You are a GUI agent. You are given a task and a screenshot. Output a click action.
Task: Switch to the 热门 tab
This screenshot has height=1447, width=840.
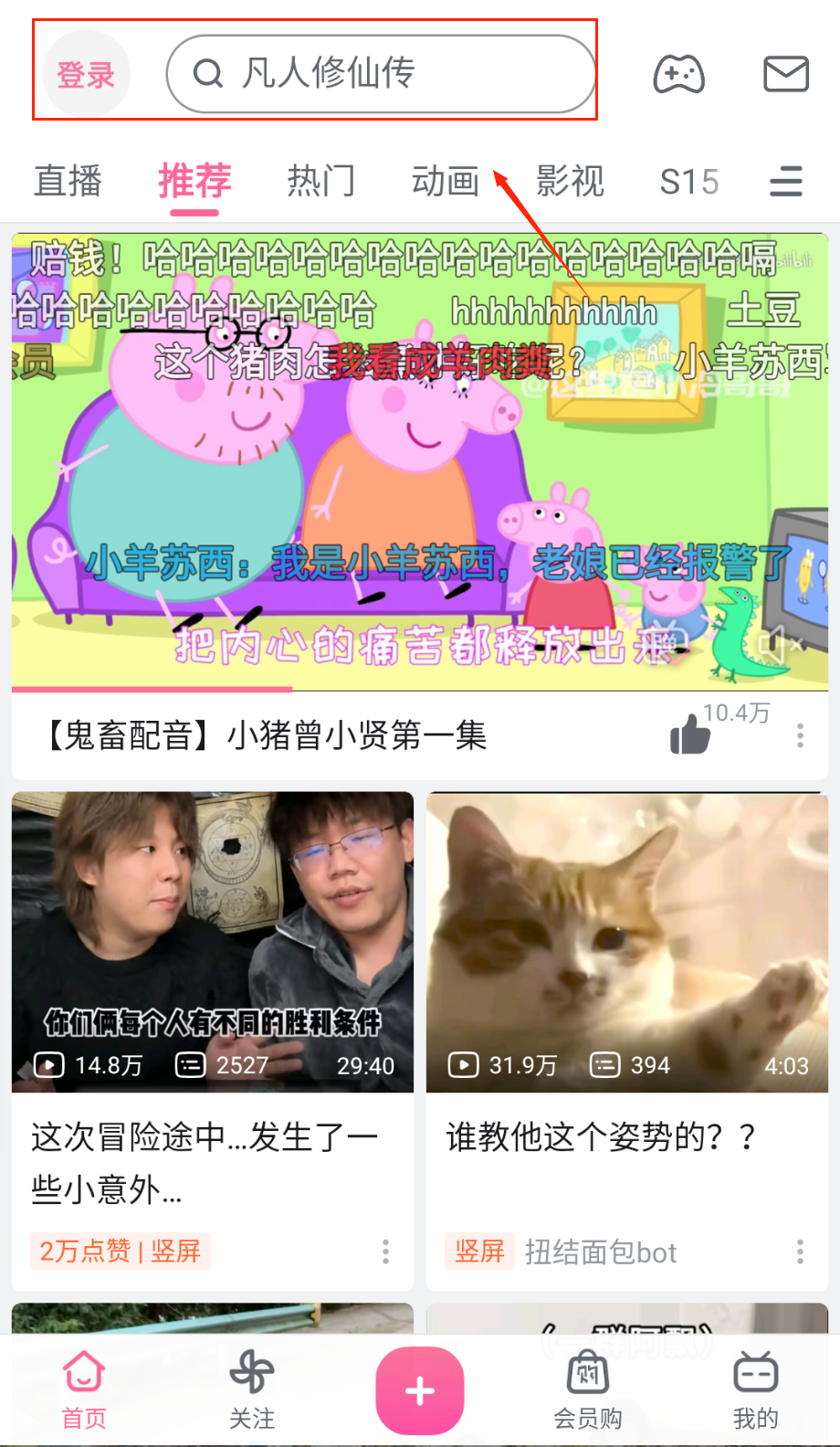[x=320, y=181]
